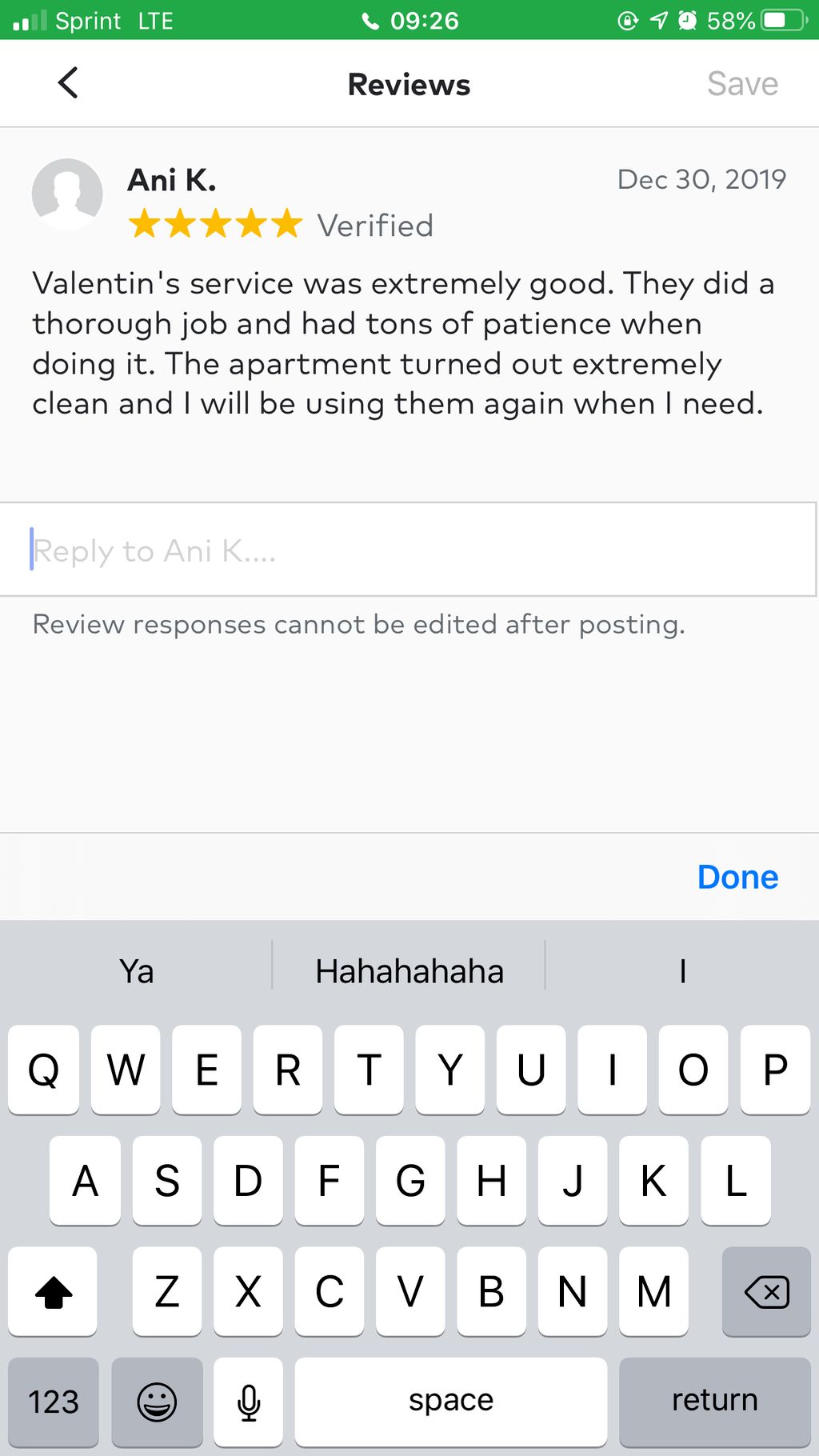Toggle the shift key
The image size is (819, 1456).
click(x=54, y=1291)
